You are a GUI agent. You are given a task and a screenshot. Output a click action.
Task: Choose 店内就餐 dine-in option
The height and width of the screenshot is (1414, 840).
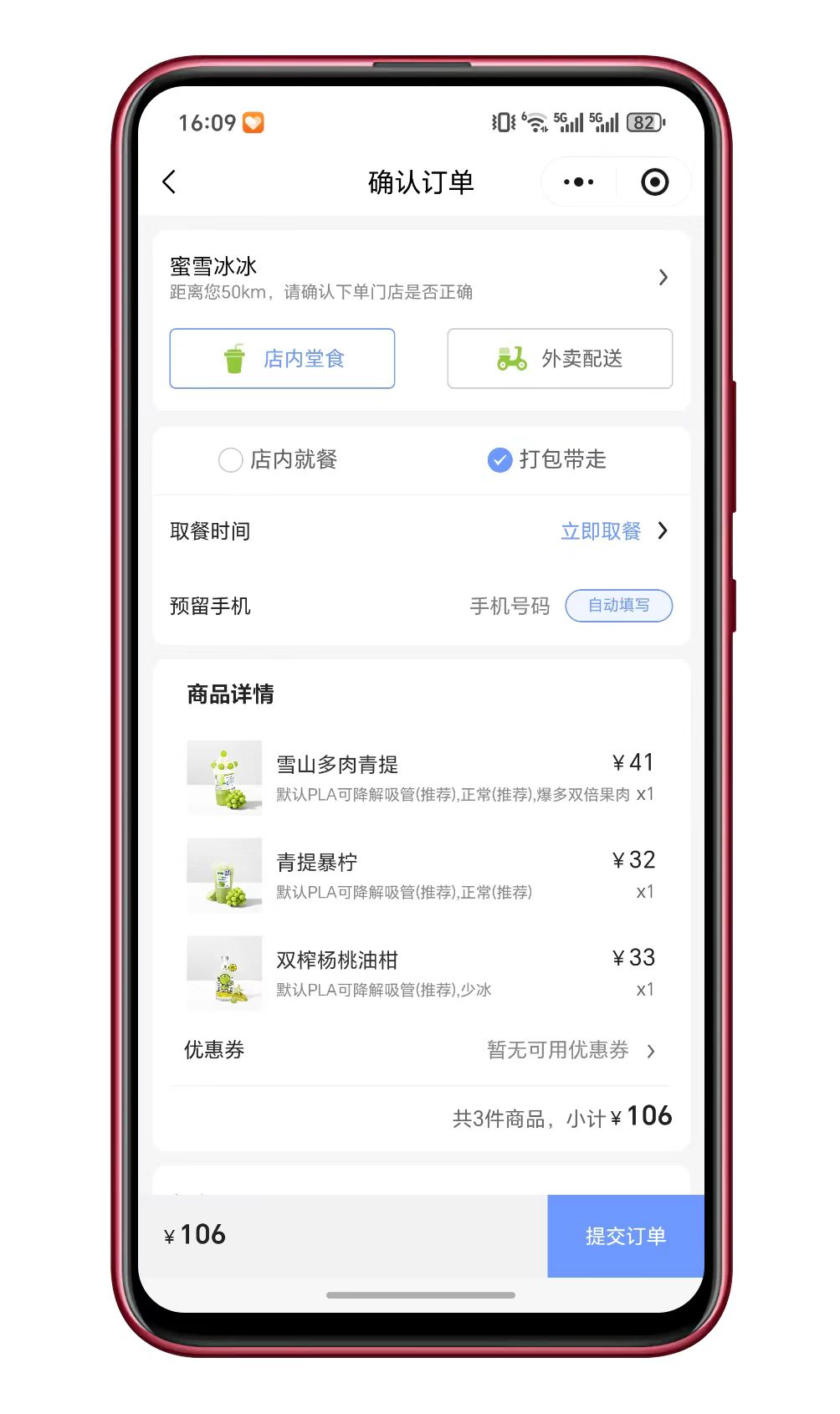(278, 459)
